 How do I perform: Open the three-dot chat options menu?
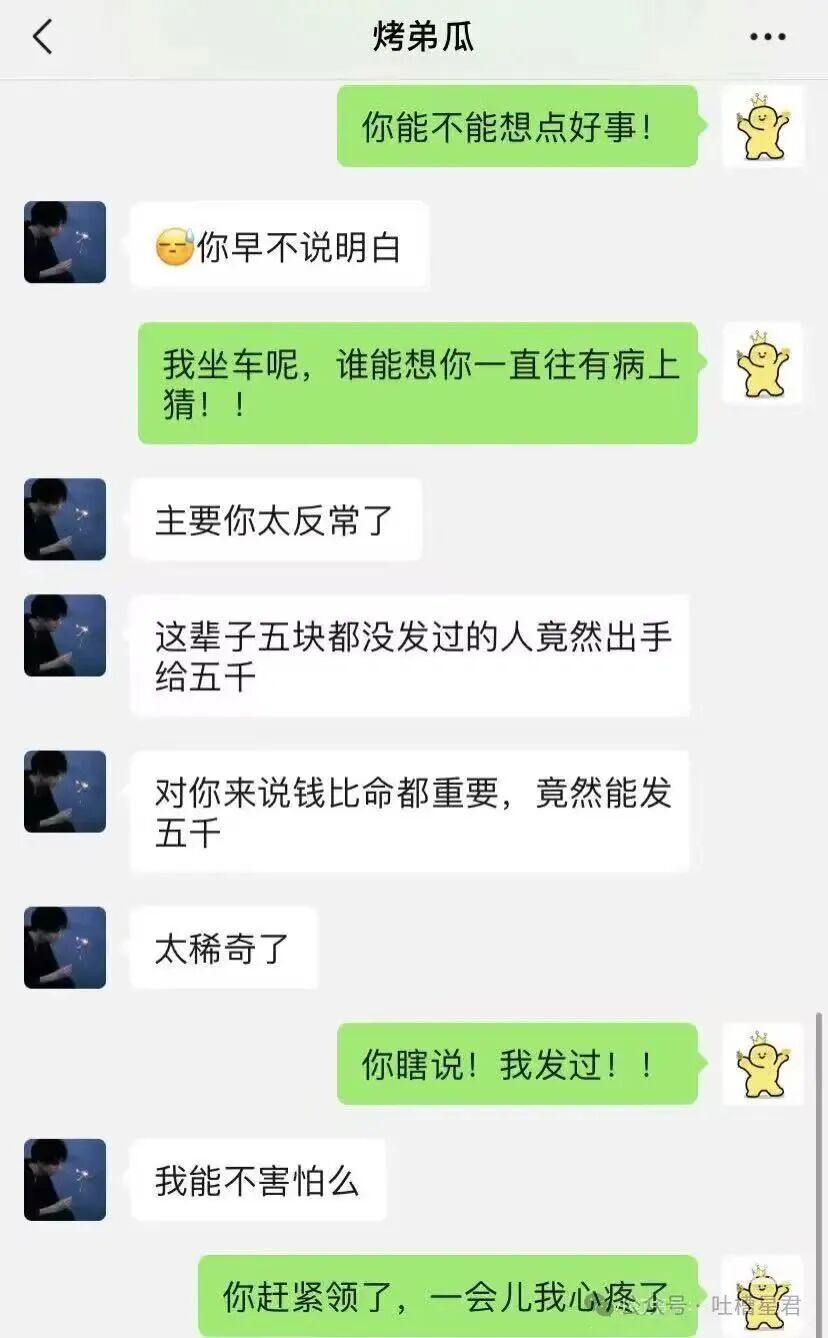(x=767, y=37)
